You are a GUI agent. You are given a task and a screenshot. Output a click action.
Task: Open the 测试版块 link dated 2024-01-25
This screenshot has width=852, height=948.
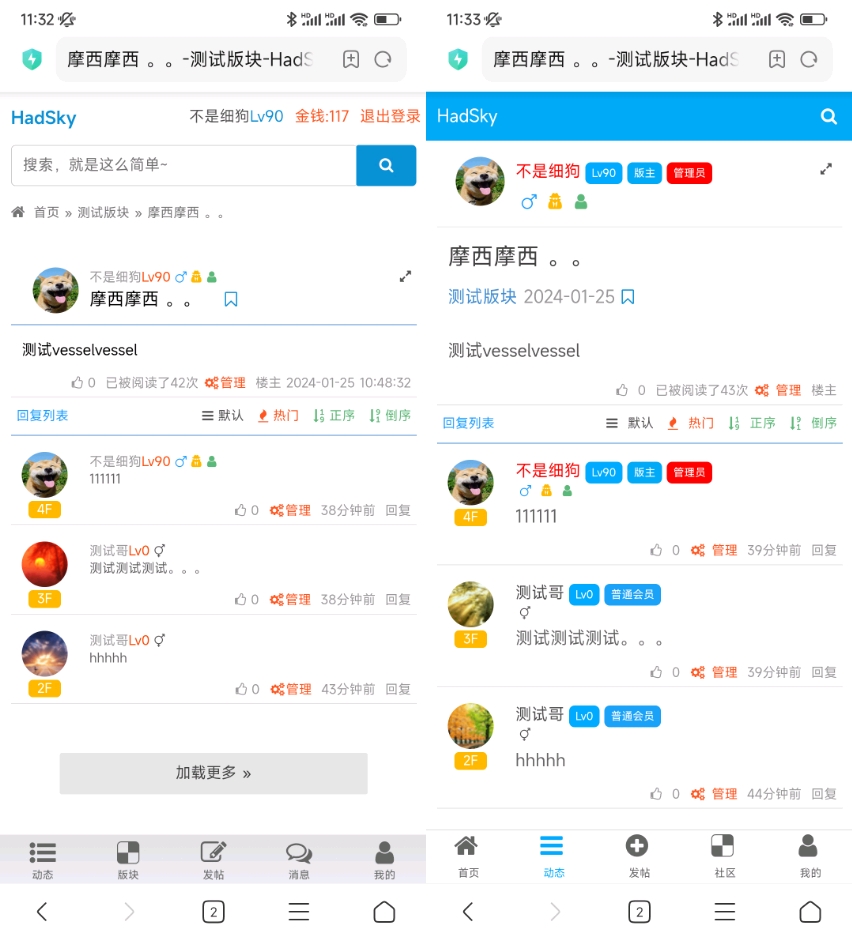(482, 296)
